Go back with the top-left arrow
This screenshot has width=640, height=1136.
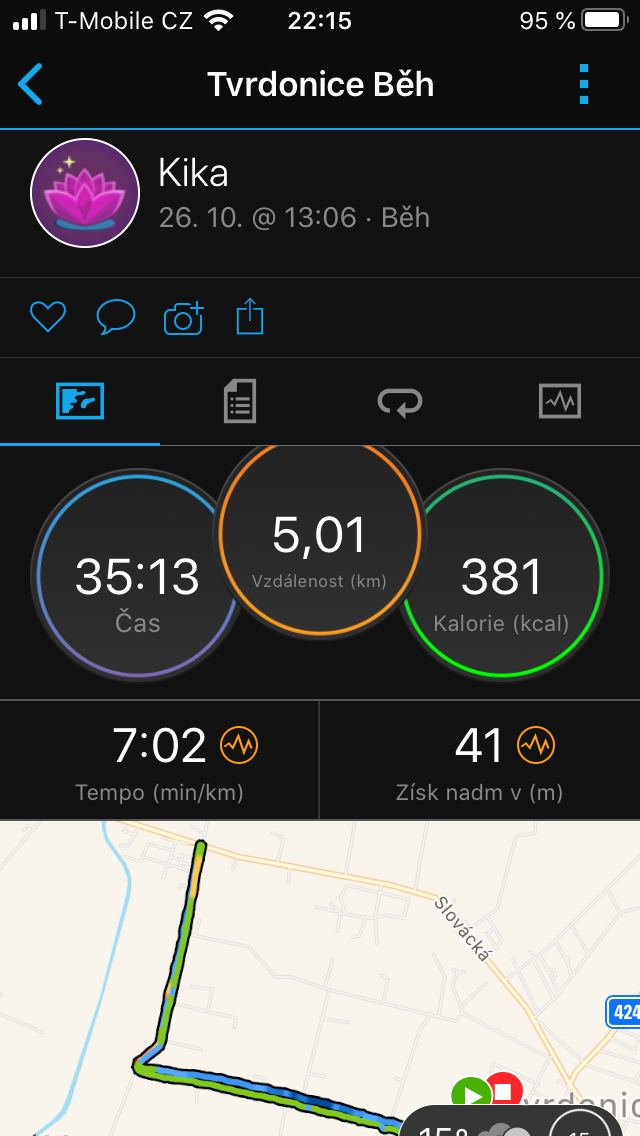(x=30, y=84)
